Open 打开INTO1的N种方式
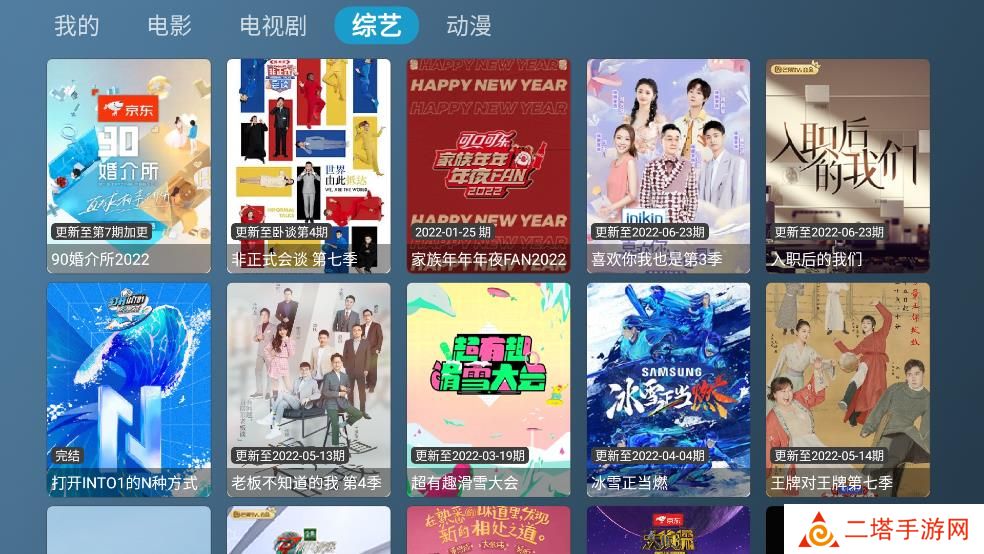The image size is (984, 554). tap(129, 390)
